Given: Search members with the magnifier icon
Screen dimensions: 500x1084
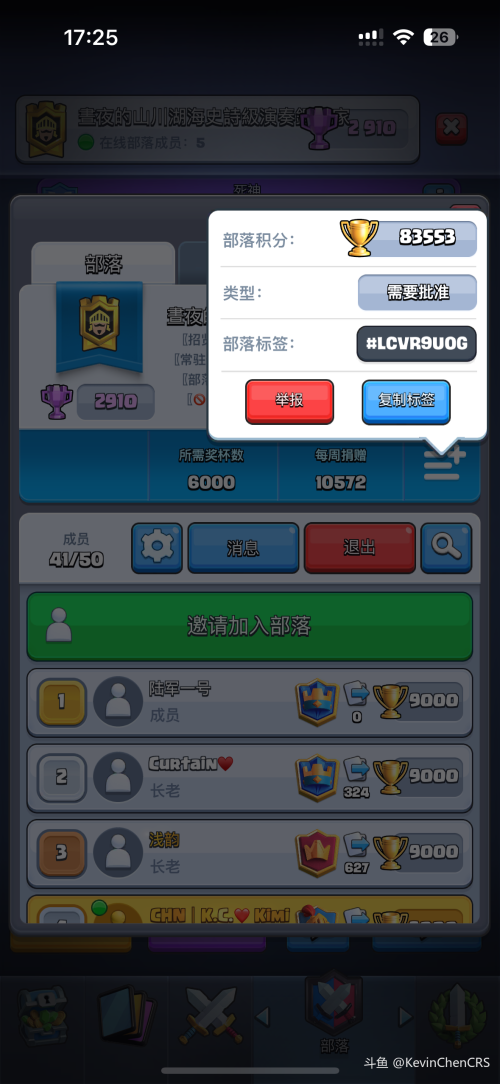Looking at the screenshot, I should (x=446, y=548).
